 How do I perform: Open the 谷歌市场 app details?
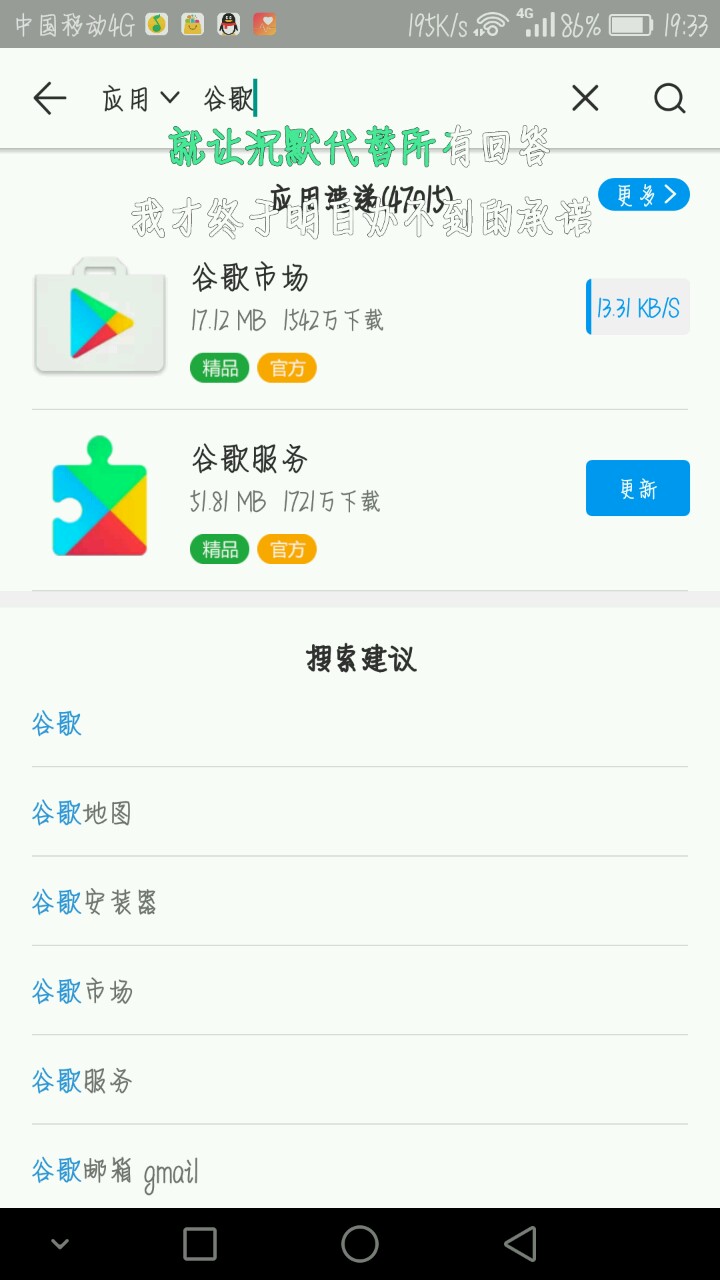coord(250,278)
